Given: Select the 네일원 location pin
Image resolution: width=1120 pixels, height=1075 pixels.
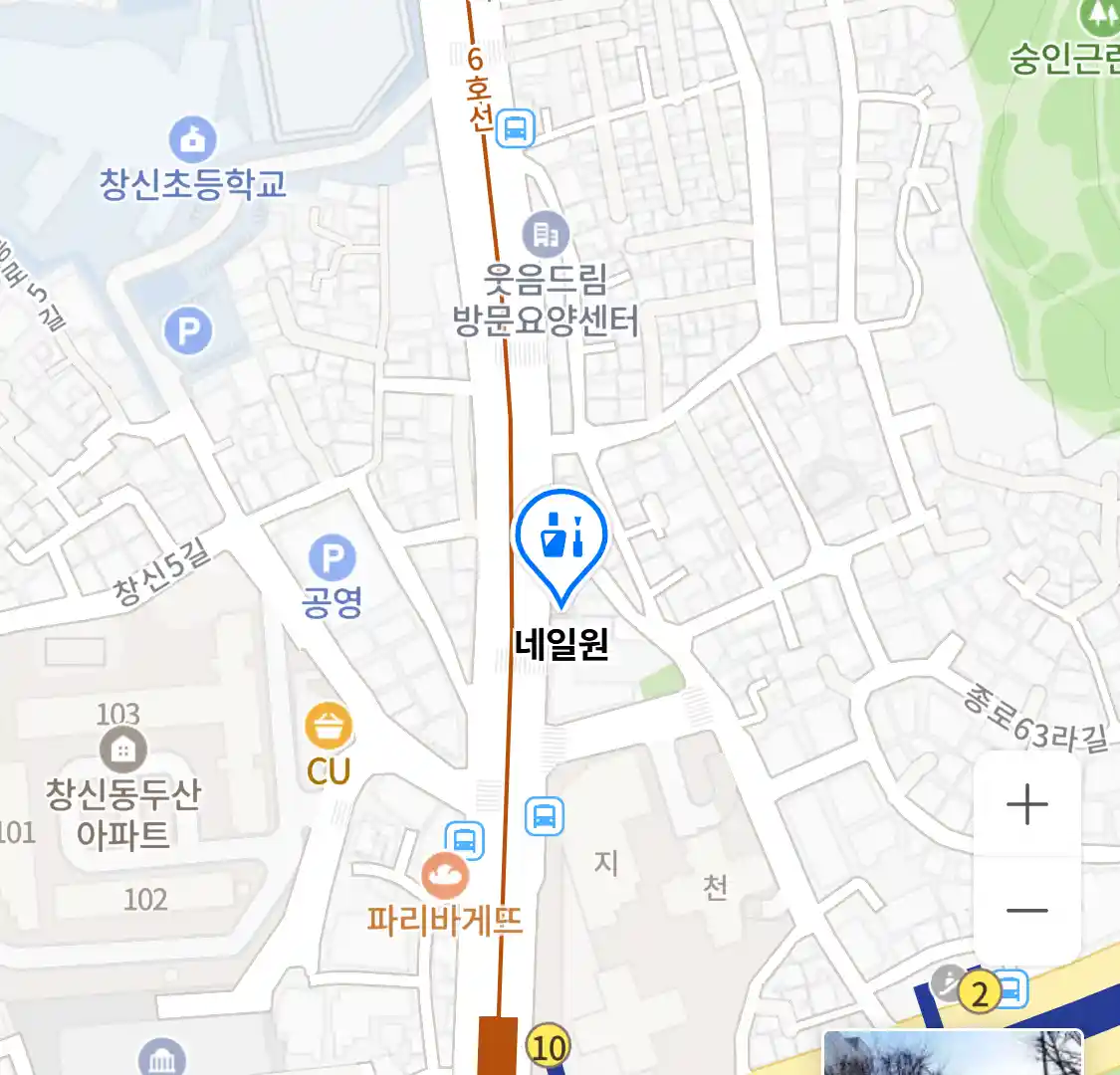Looking at the screenshot, I should (560, 542).
